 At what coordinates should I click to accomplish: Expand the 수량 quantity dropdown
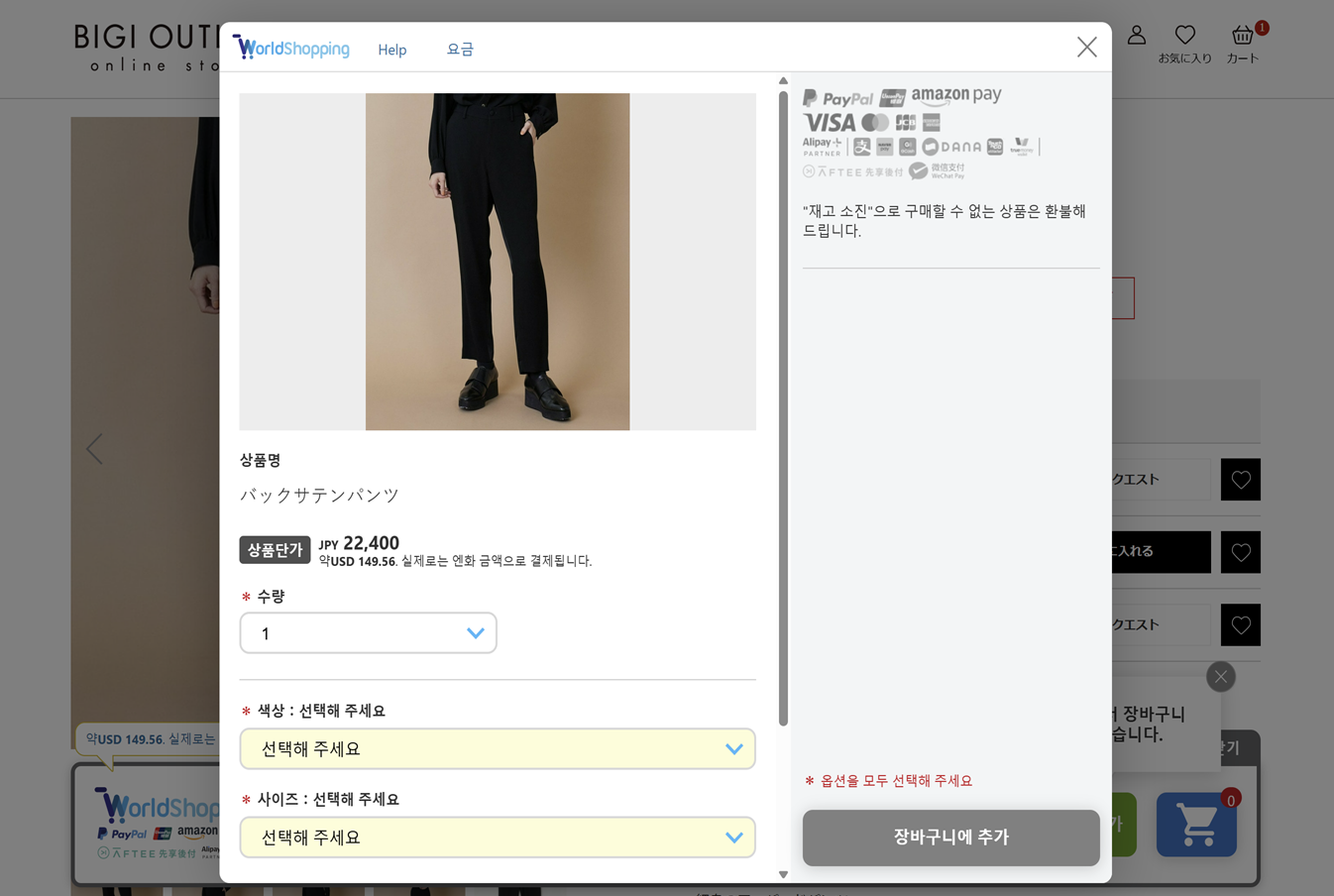(x=368, y=633)
